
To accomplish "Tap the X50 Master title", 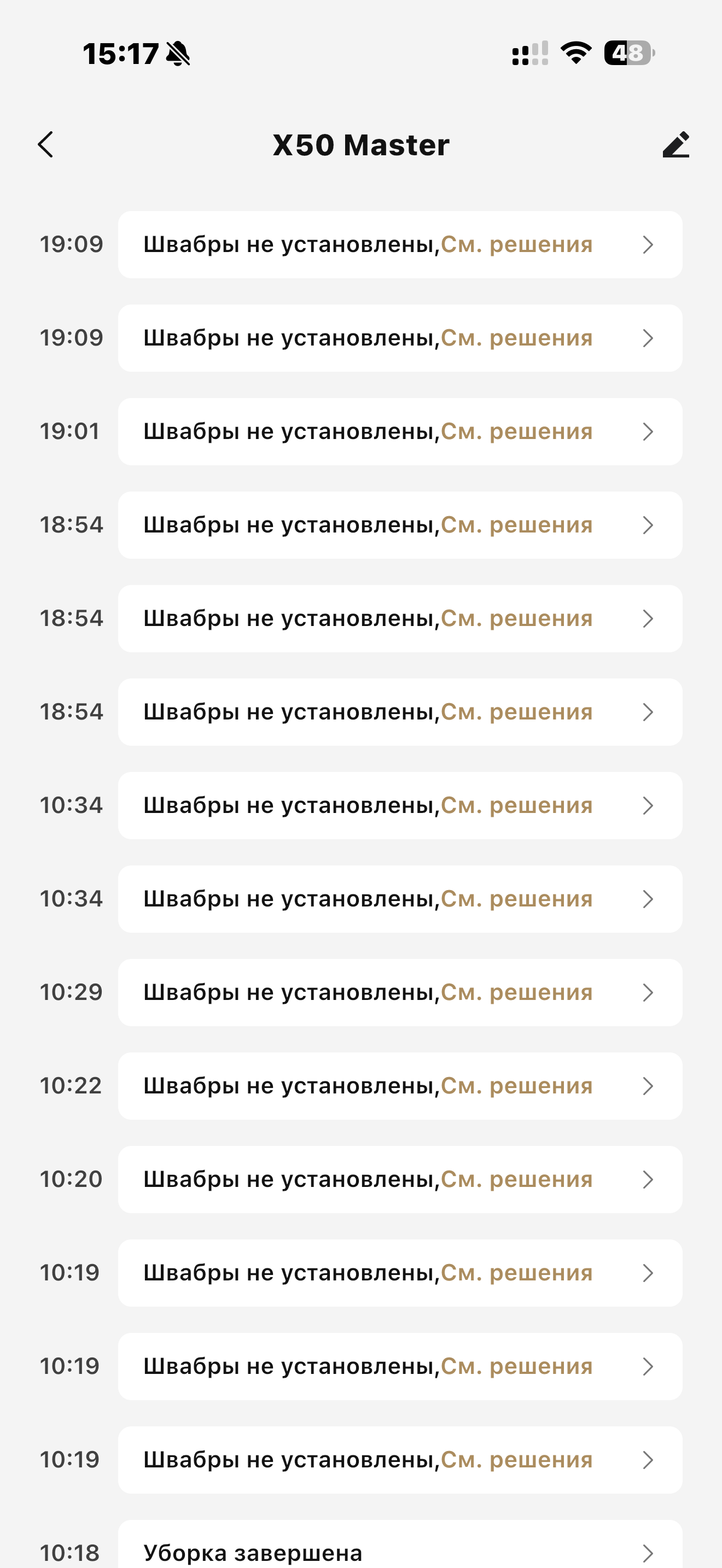I will click(360, 144).
